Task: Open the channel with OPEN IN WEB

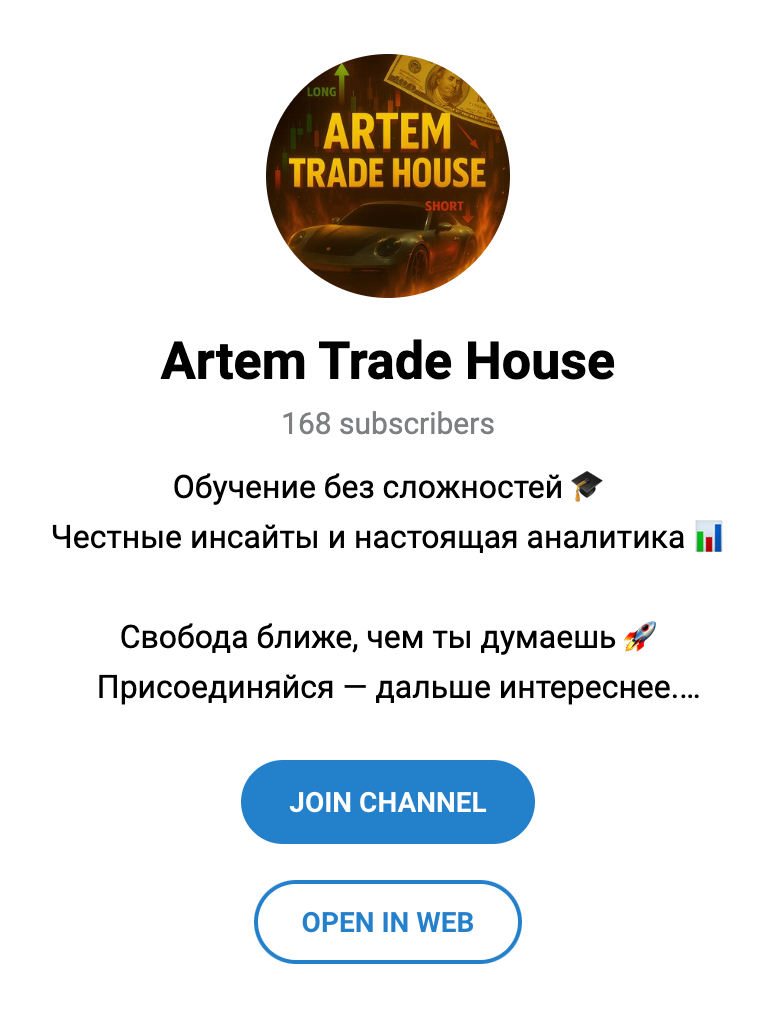Action: [x=386, y=921]
